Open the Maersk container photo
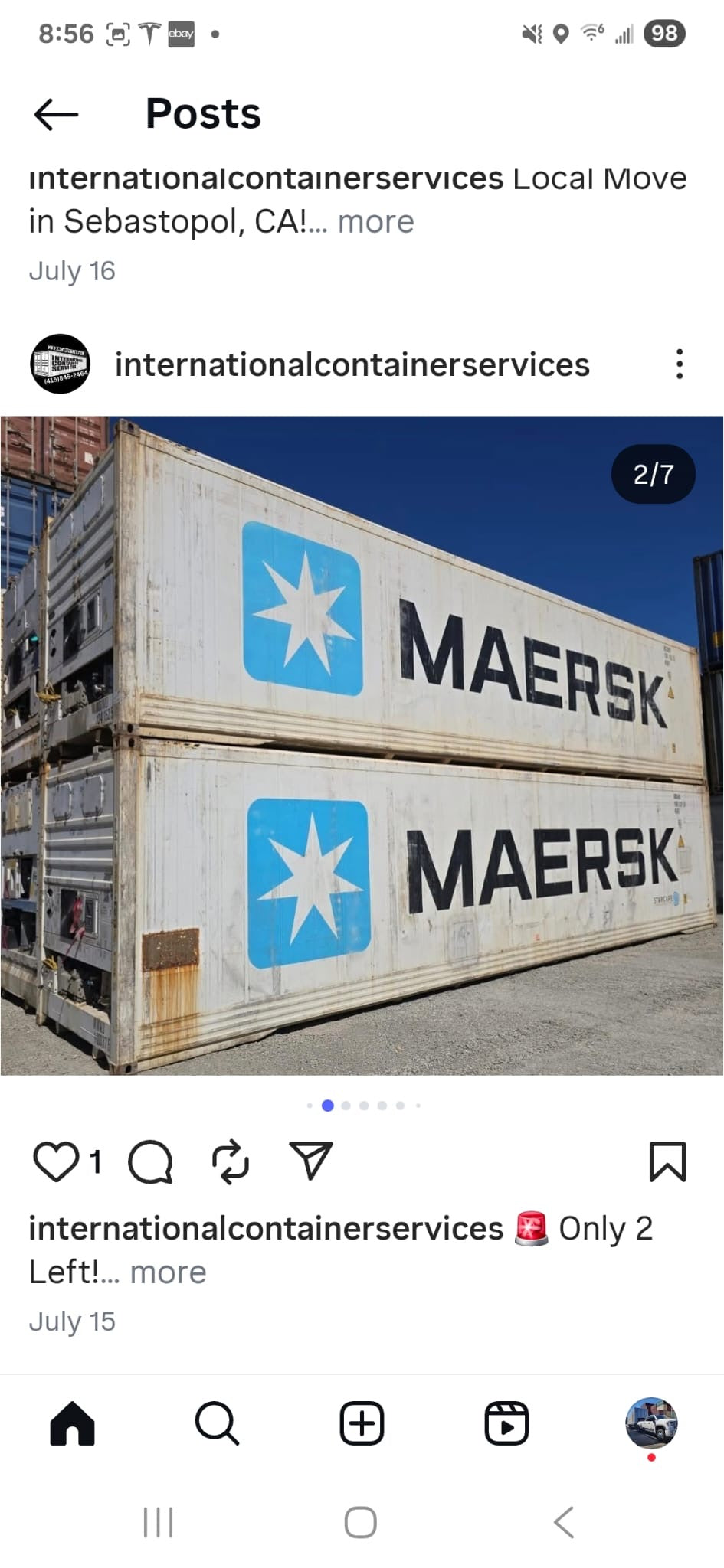 (x=362, y=745)
